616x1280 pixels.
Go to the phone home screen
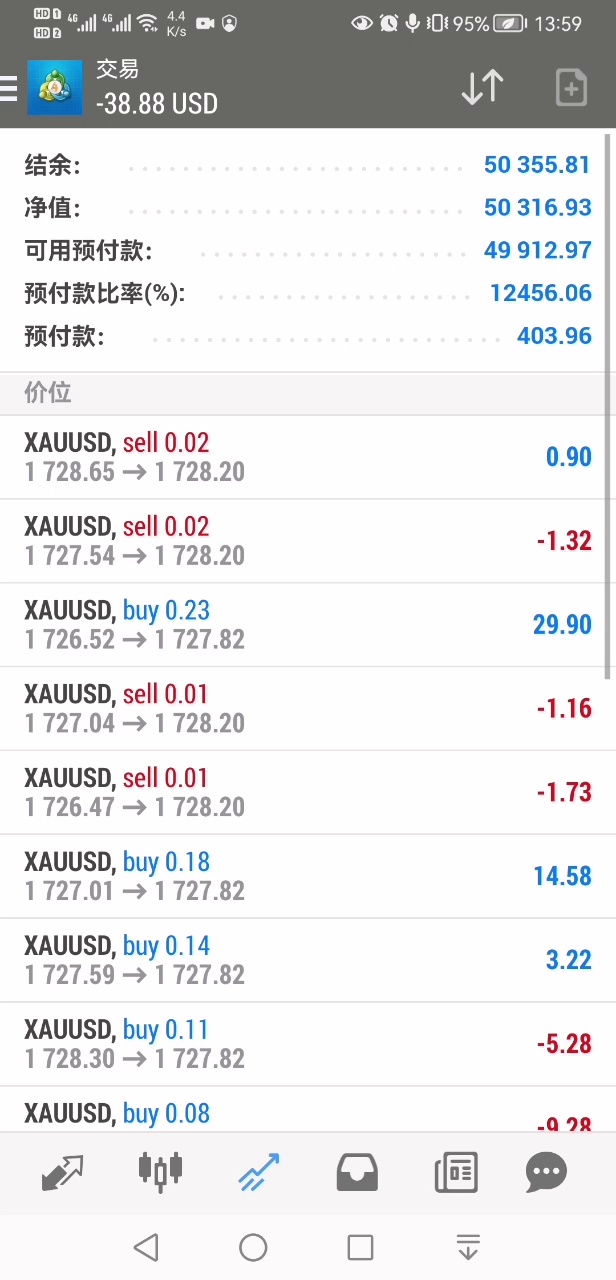[x=253, y=1247]
